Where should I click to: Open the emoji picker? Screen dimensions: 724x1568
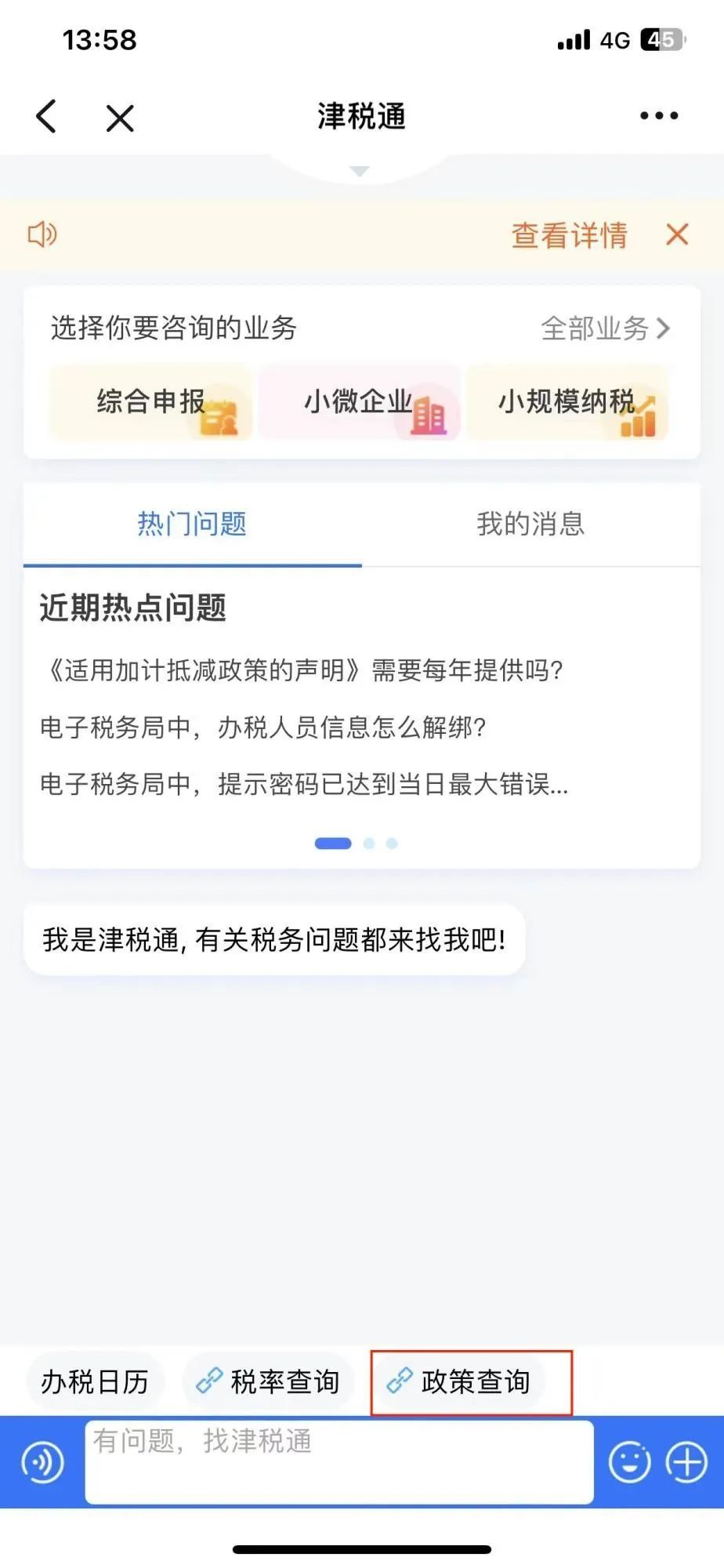pos(629,1462)
